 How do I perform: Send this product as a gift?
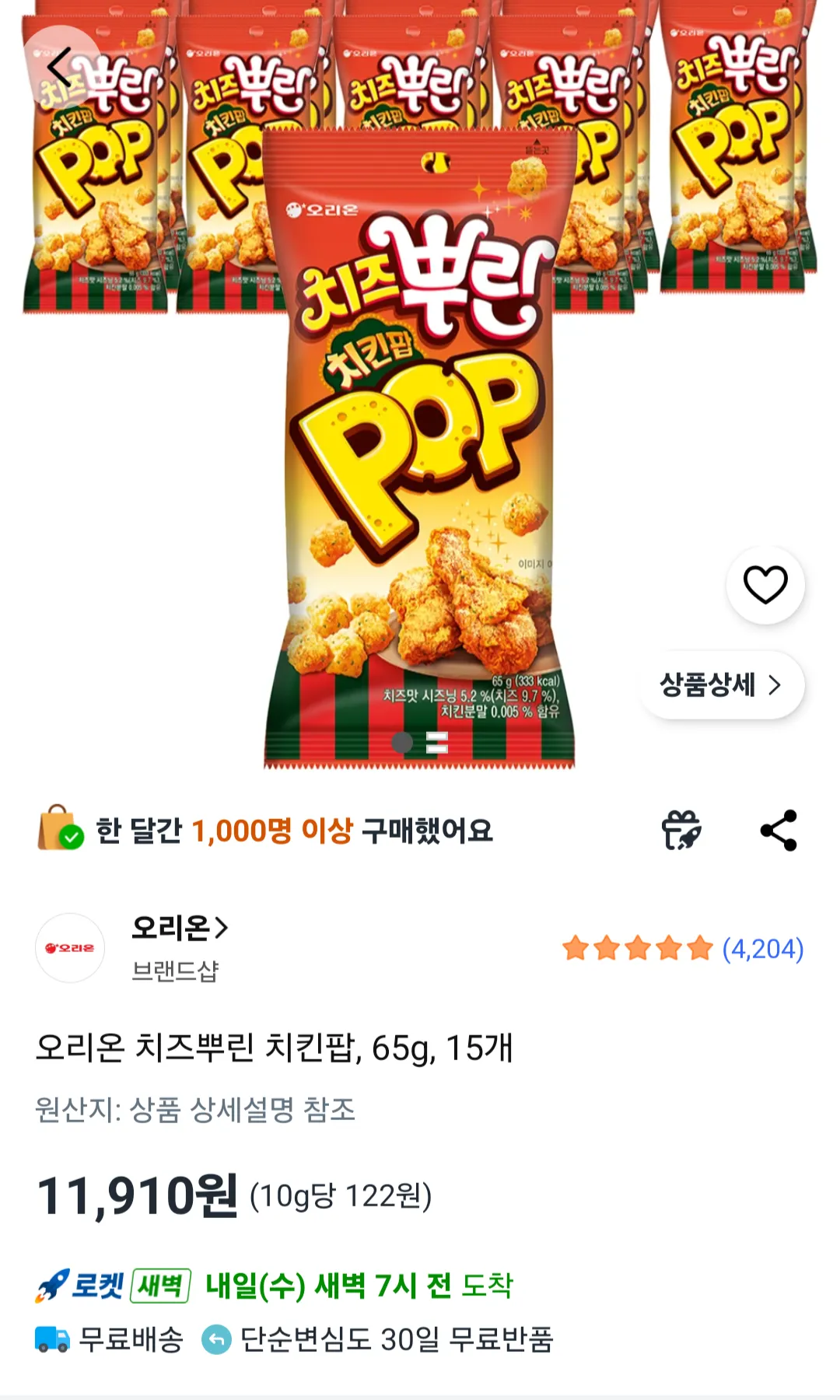click(681, 830)
